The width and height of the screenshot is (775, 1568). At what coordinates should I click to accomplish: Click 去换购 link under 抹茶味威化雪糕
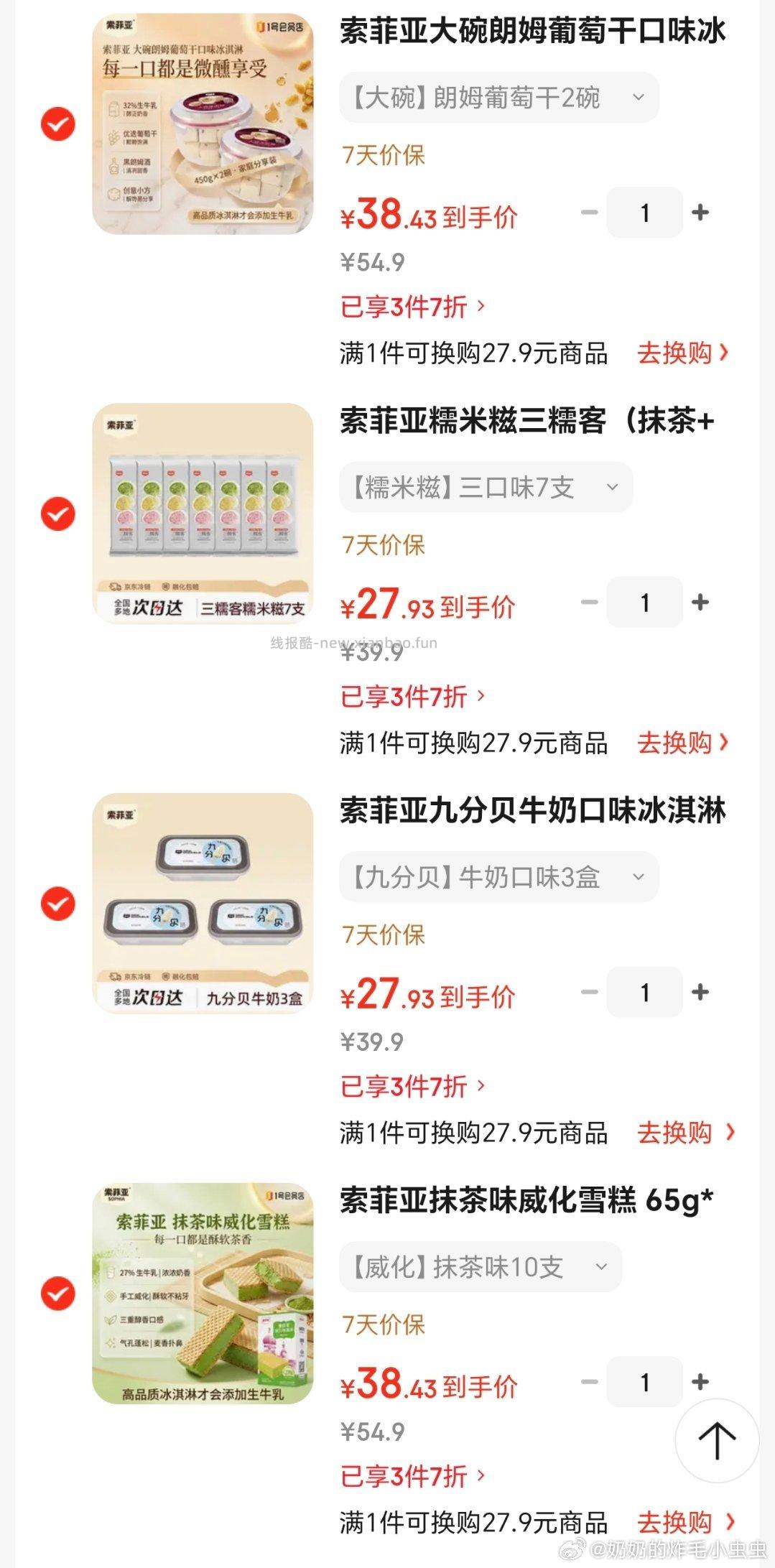677,1523
